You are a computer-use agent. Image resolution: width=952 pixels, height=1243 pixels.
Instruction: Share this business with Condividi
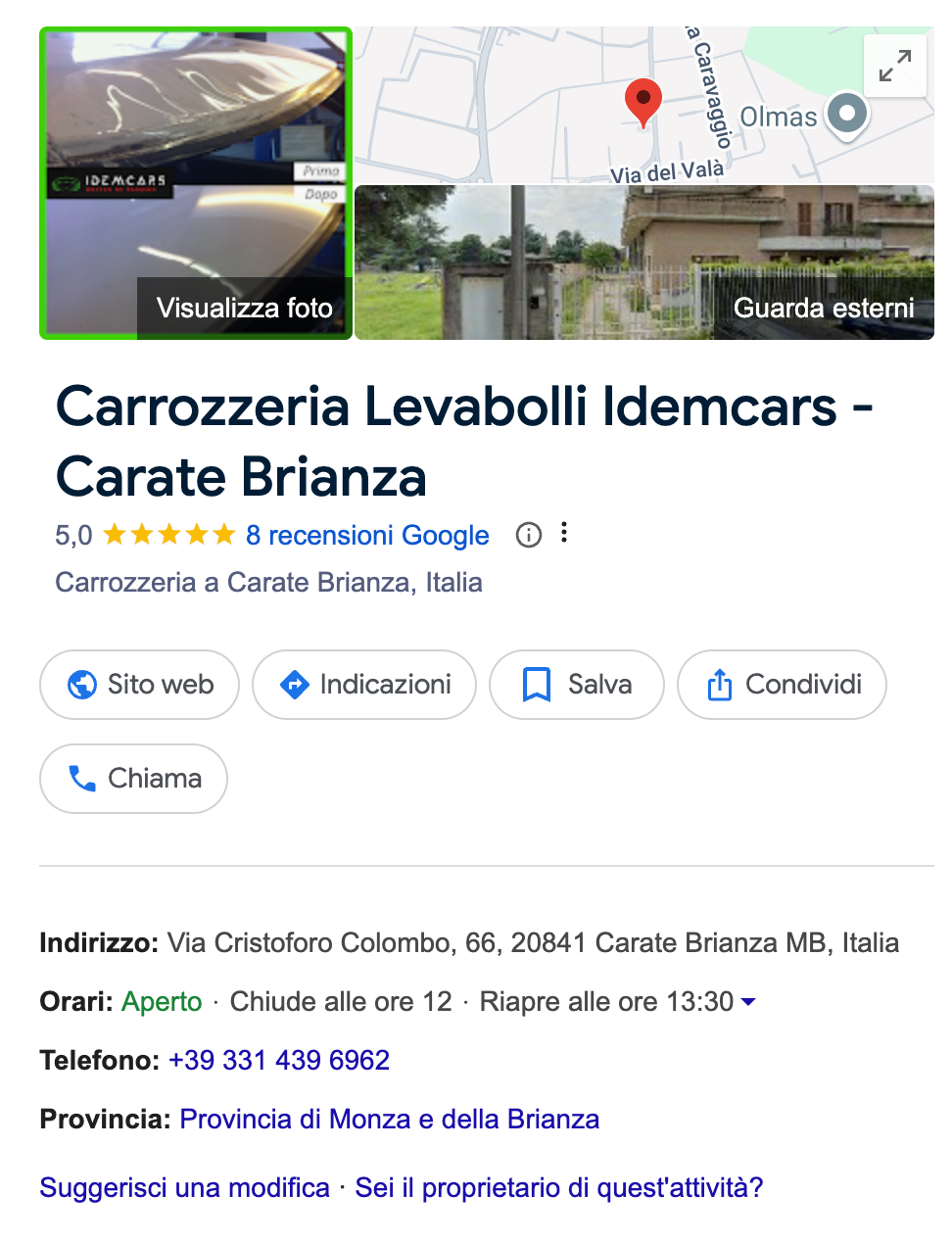782,685
